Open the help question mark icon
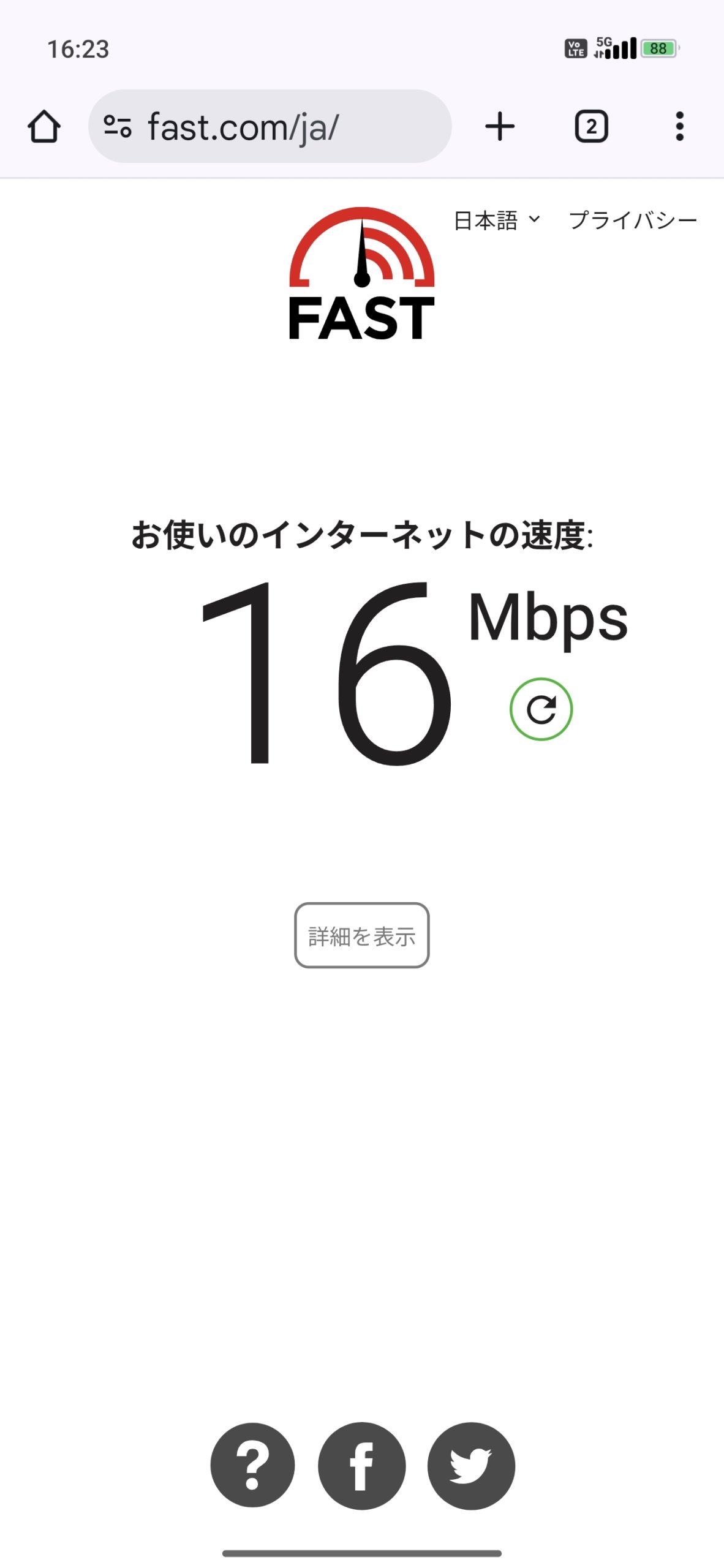 252,1464
